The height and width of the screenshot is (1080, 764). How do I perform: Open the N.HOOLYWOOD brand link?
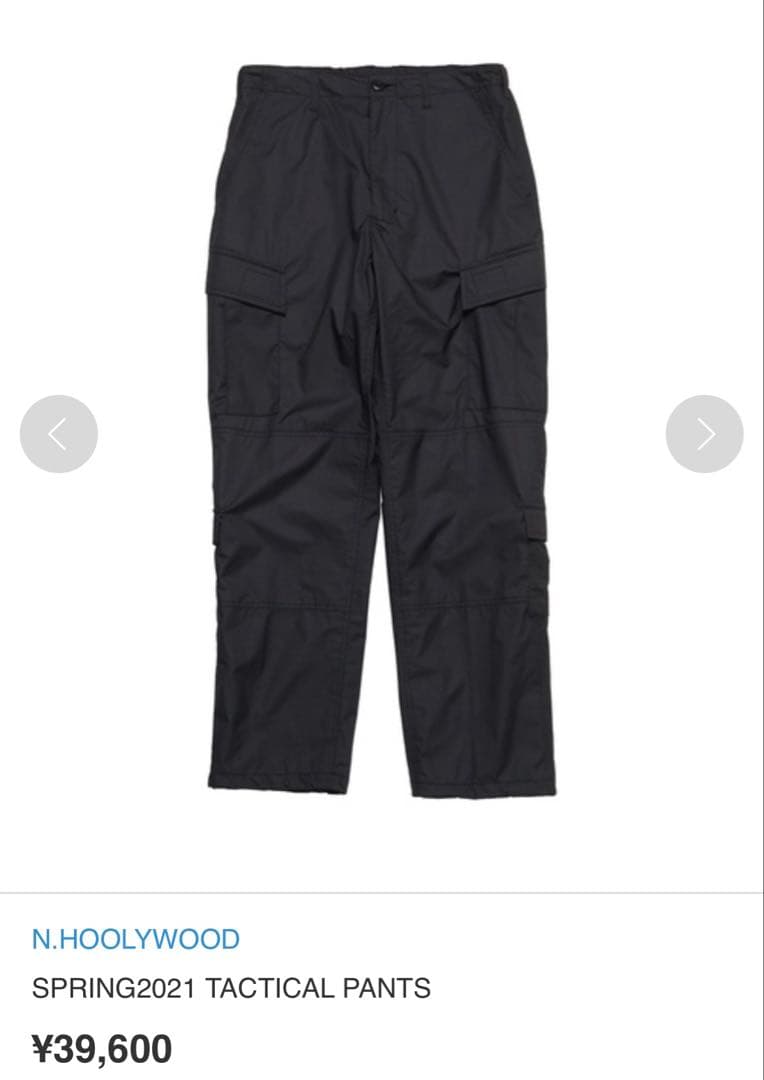point(136,940)
